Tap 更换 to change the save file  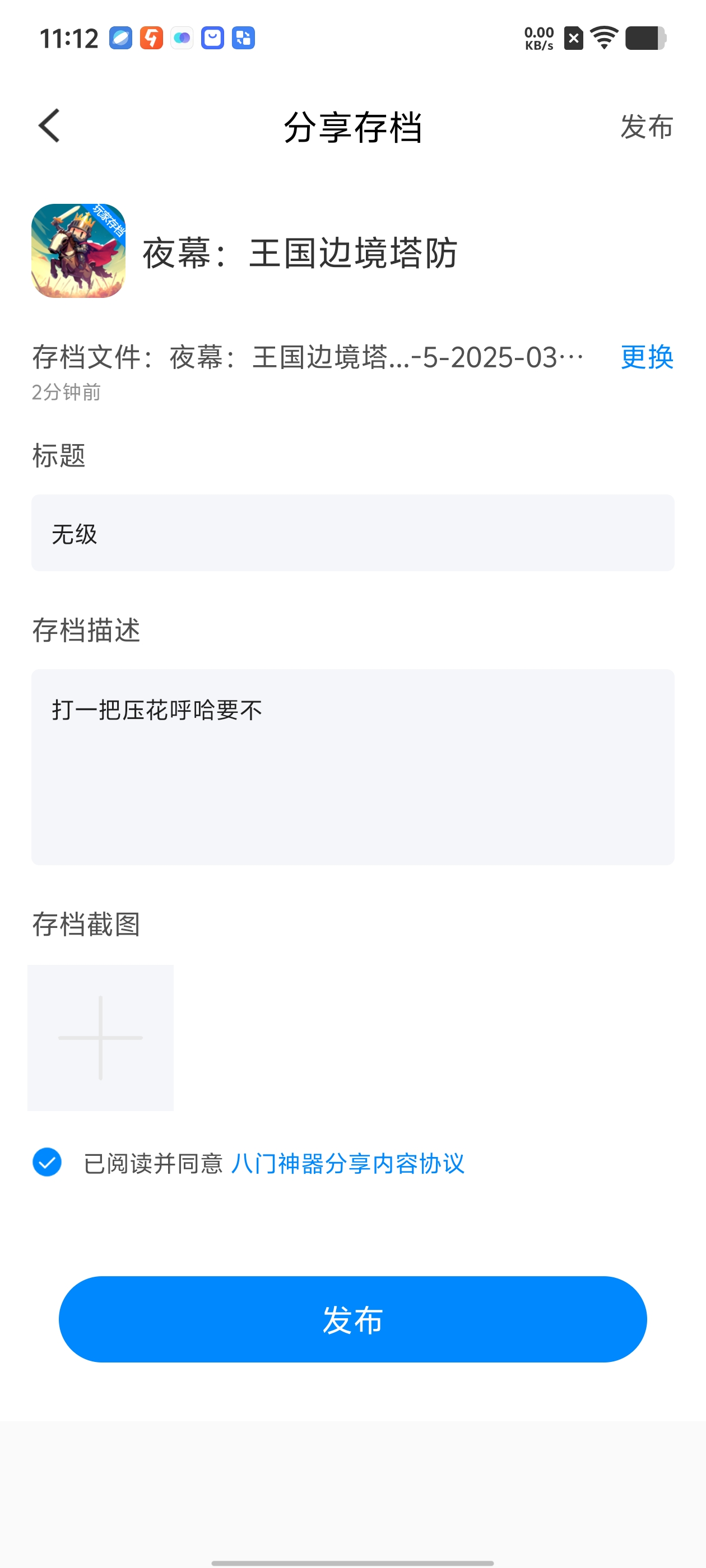pyautogui.click(x=646, y=357)
